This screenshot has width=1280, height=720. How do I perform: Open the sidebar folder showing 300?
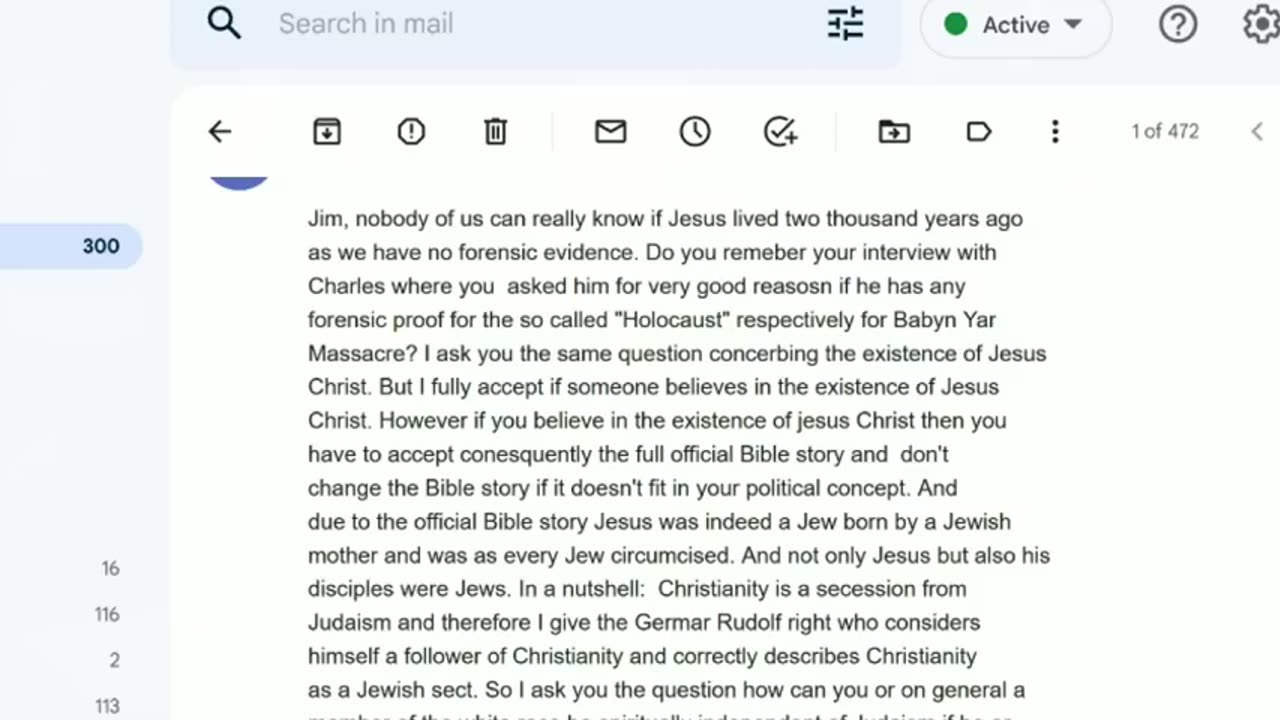point(70,246)
